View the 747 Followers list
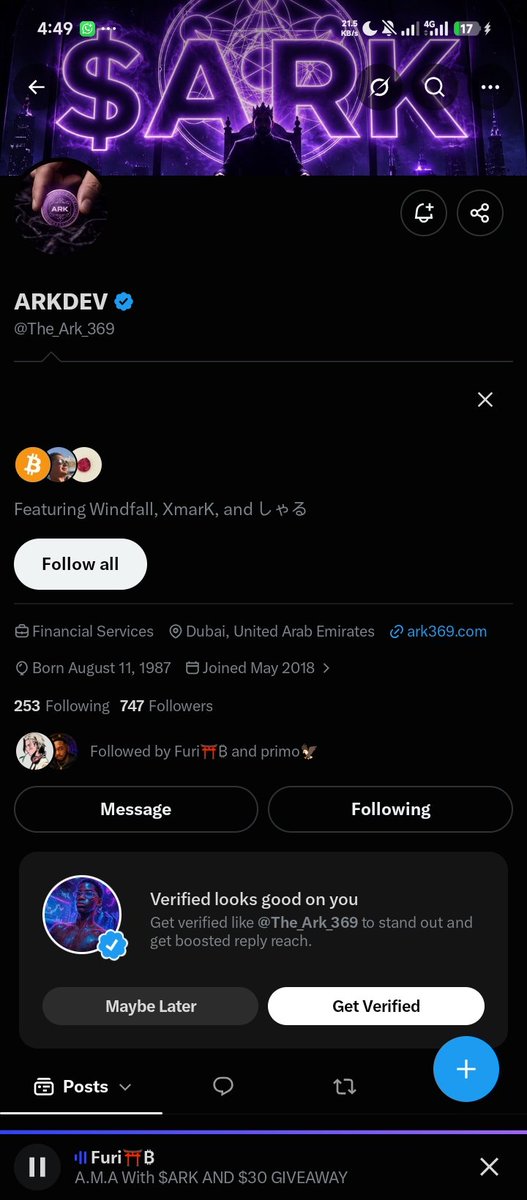The height and width of the screenshot is (1200, 527). pyautogui.click(x=166, y=706)
